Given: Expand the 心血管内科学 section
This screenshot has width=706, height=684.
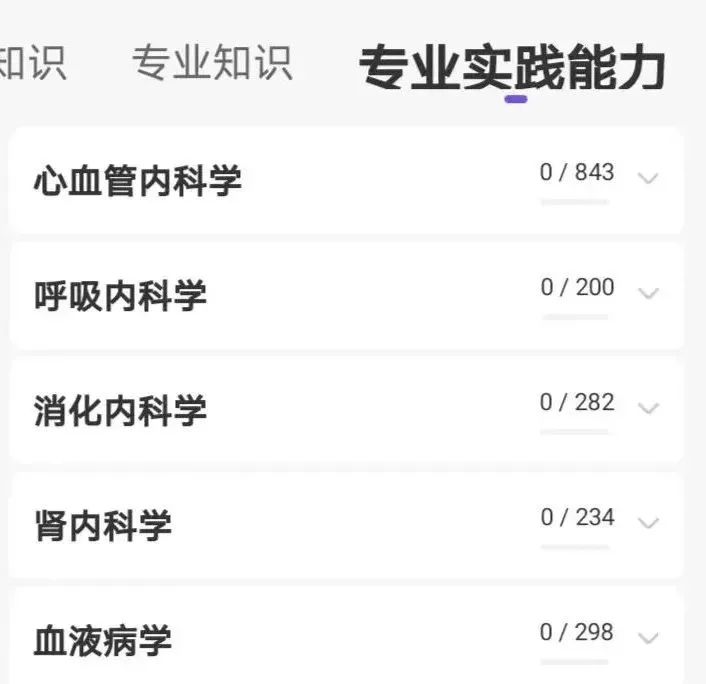Looking at the screenshot, I should 648,179.
